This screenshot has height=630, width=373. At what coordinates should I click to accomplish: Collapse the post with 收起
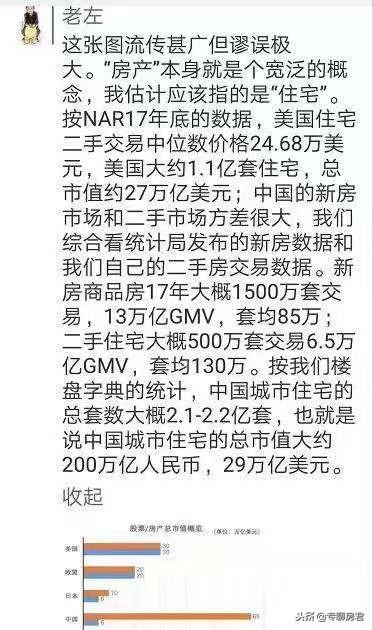tap(83, 497)
